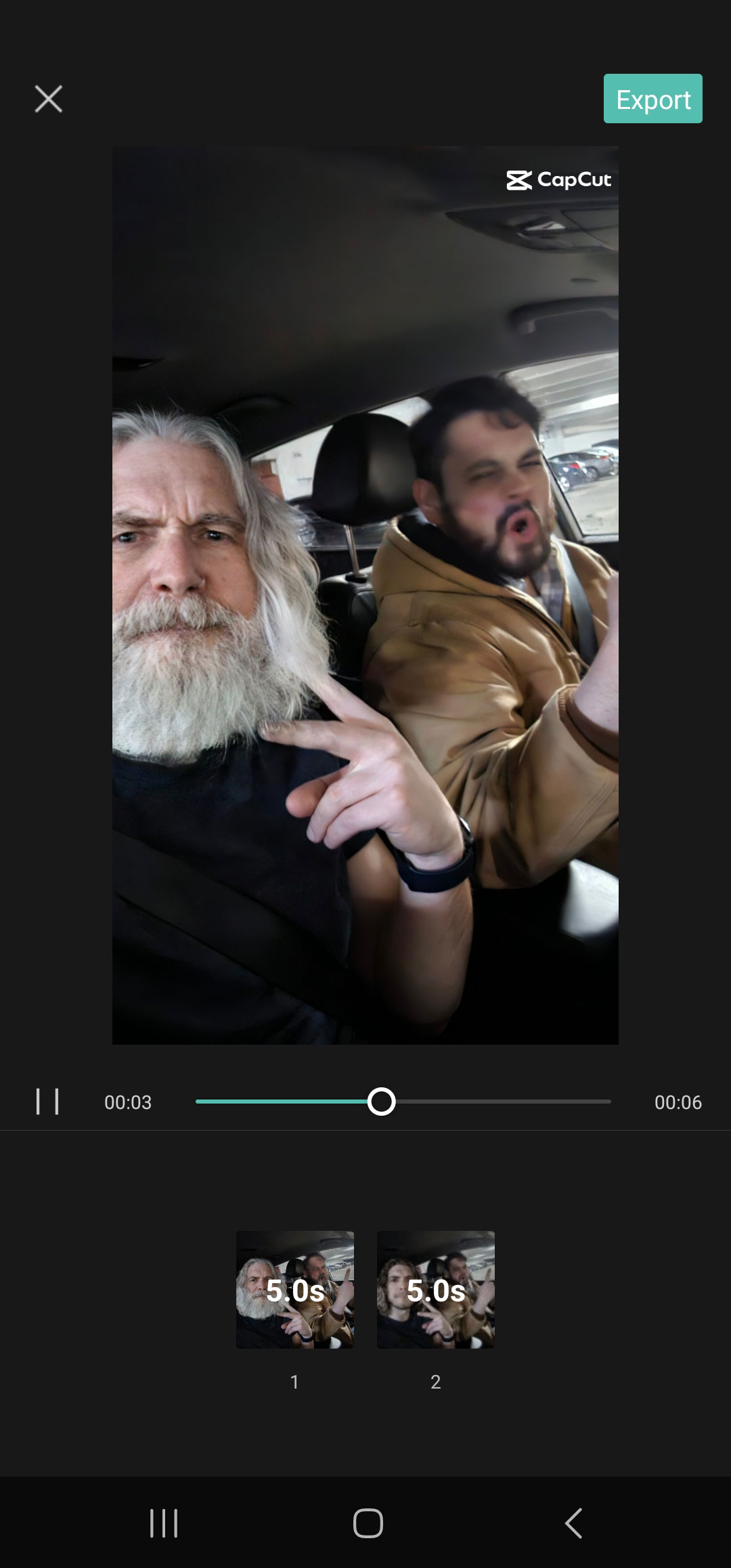Close the template preview
The image size is (731, 1568).
click(x=49, y=99)
